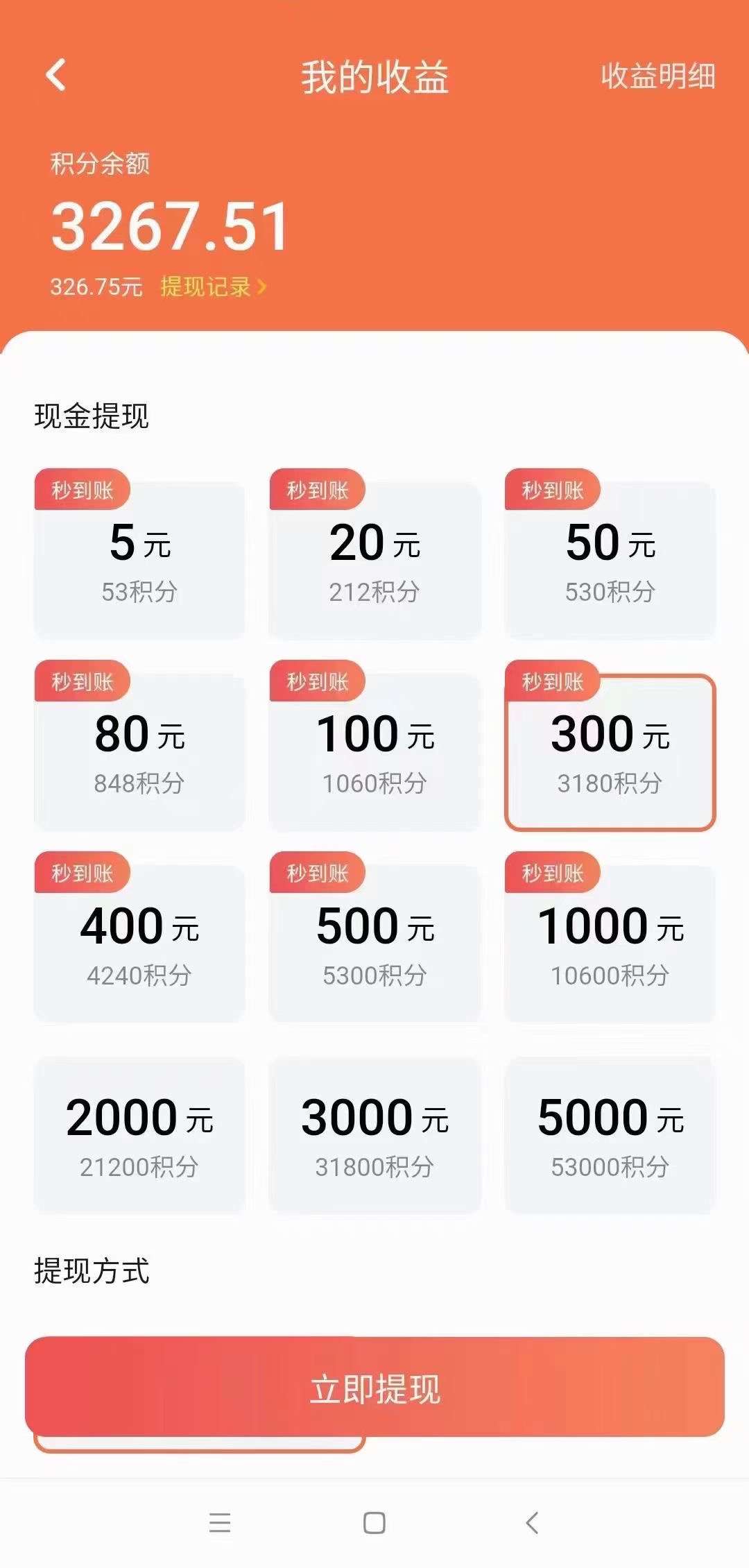Tap the 立即提现 button

tap(374, 1389)
